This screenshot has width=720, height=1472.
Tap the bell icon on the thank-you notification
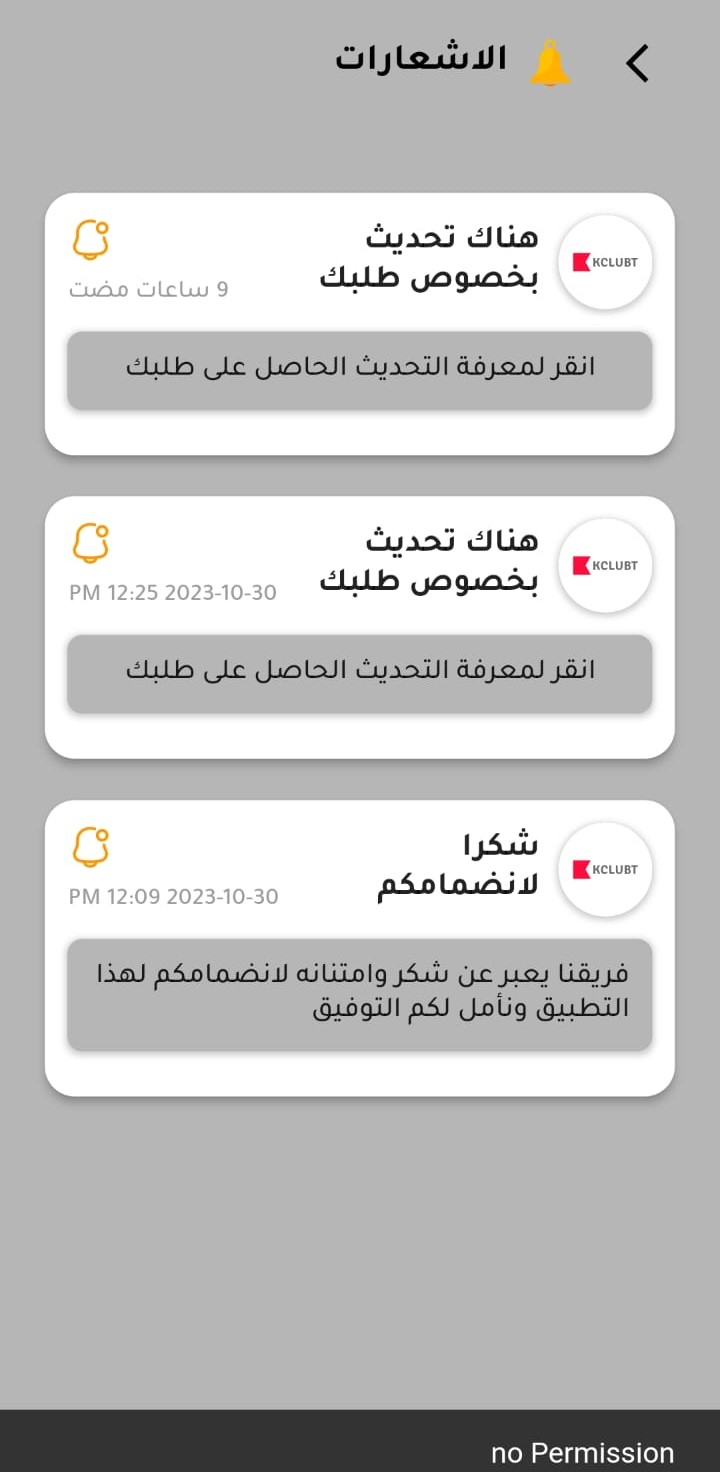tap(90, 847)
